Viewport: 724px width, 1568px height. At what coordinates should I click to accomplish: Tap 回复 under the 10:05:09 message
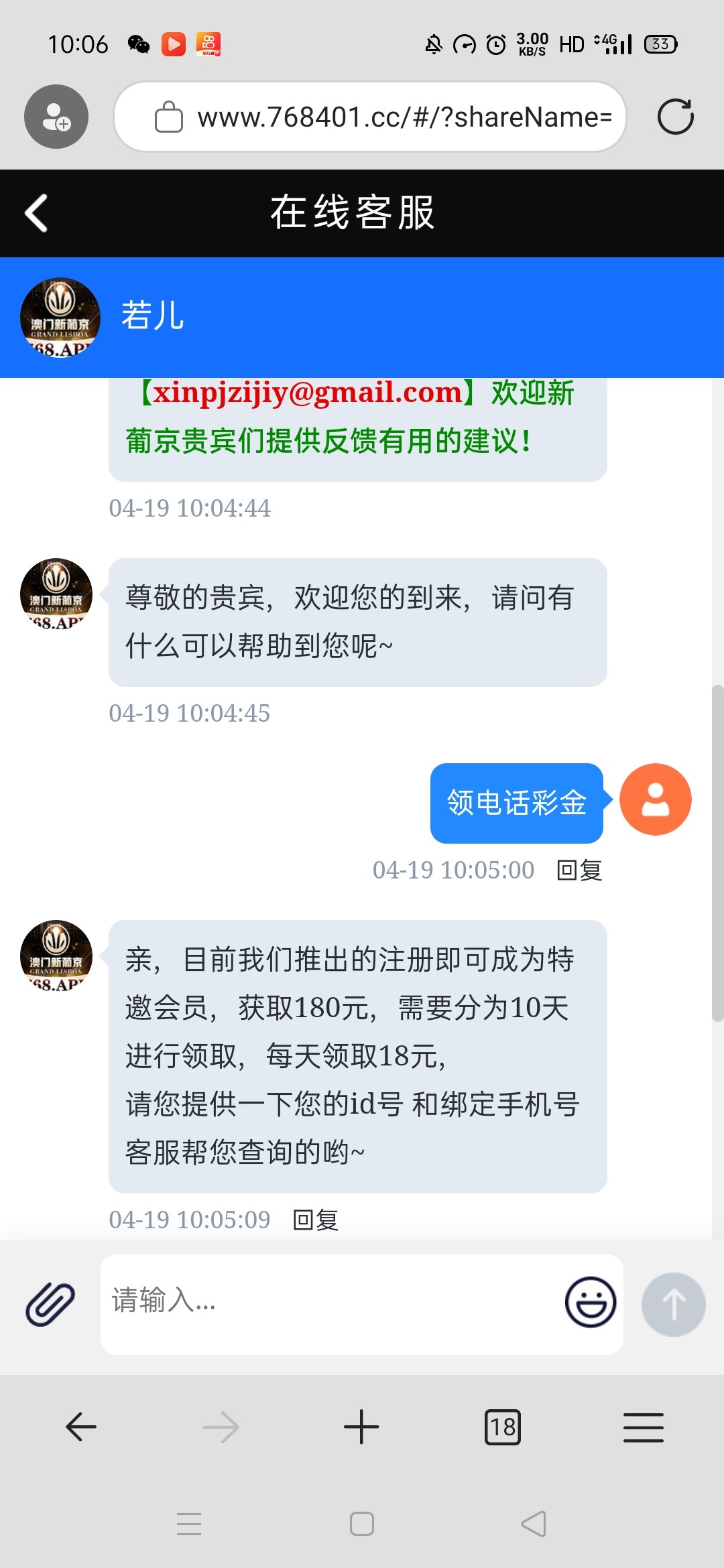pos(316,1220)
